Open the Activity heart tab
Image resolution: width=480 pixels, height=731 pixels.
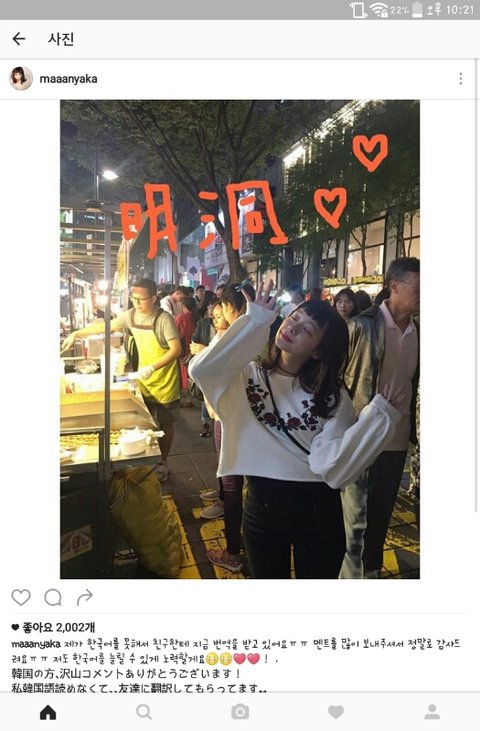(x=336, y=712)
